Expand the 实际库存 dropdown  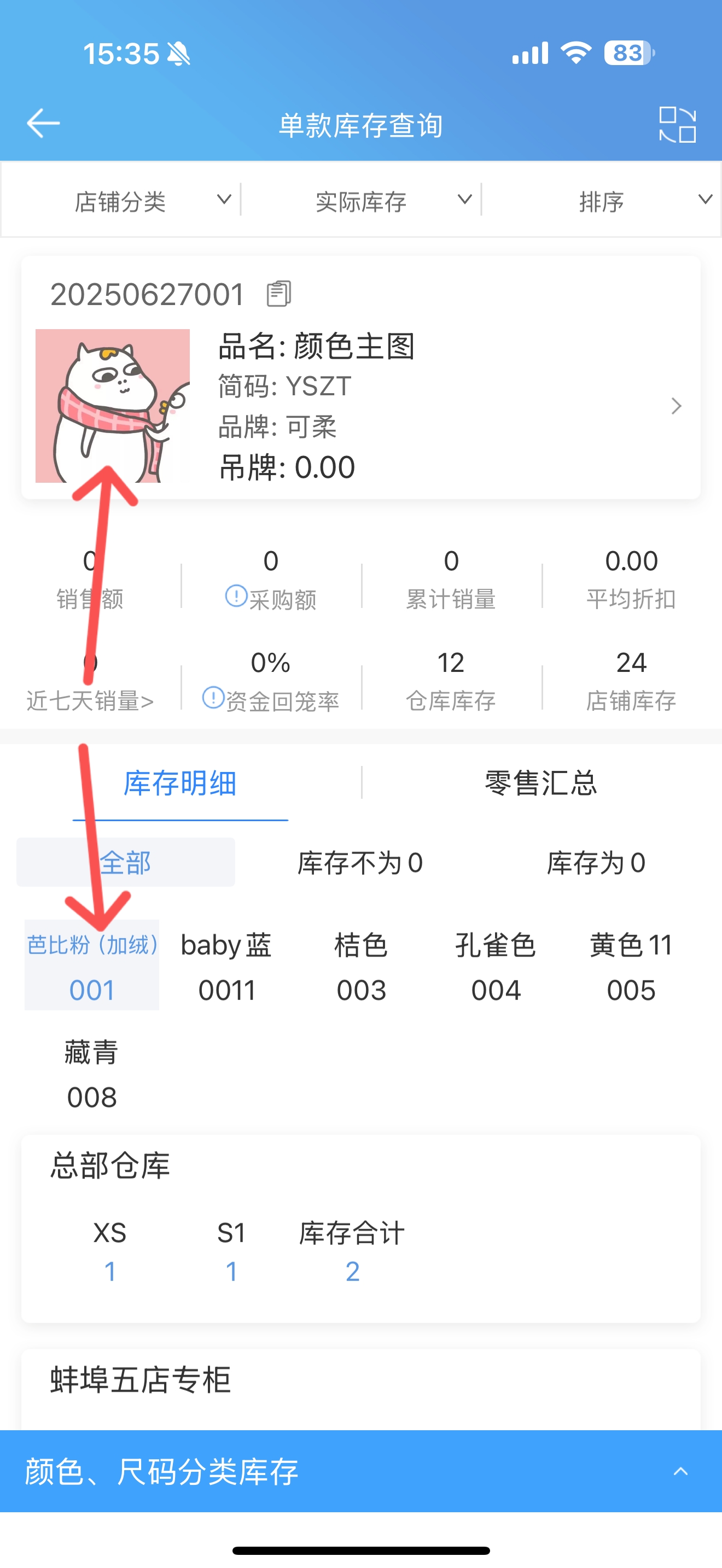tap(361, 201)
